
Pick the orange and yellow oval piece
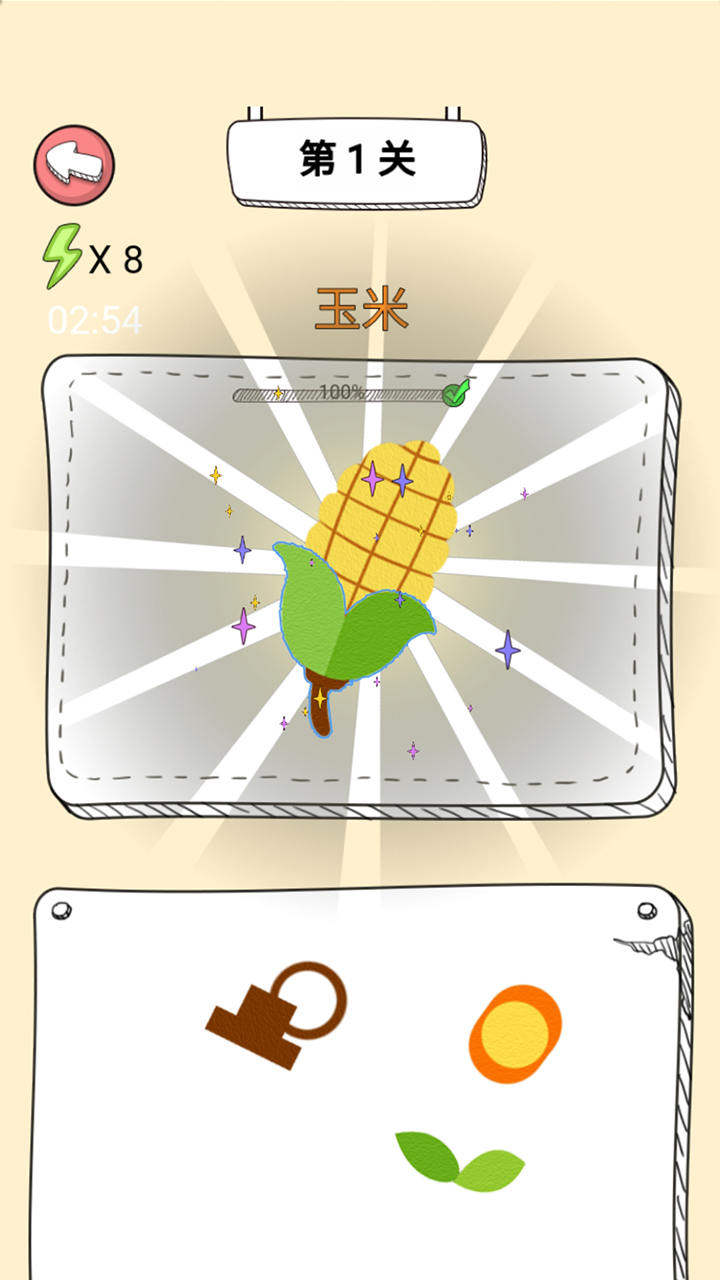tap(515, 1033)
